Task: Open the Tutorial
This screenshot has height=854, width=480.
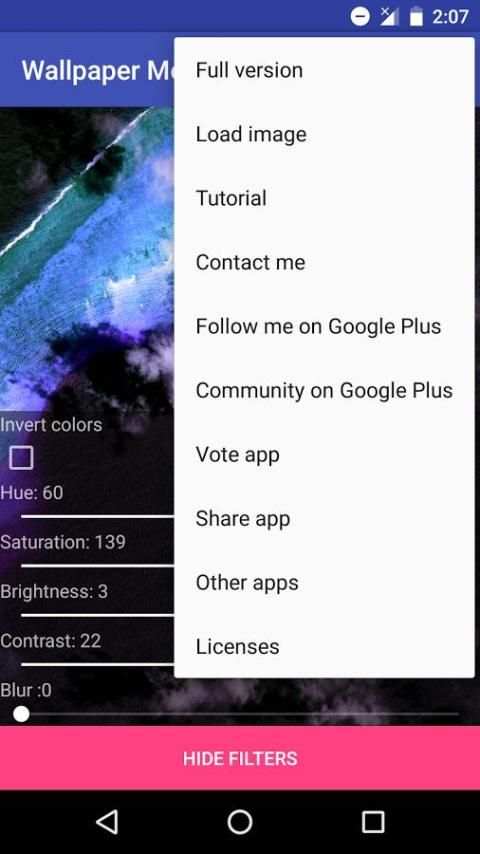Action: pos(324,198)
